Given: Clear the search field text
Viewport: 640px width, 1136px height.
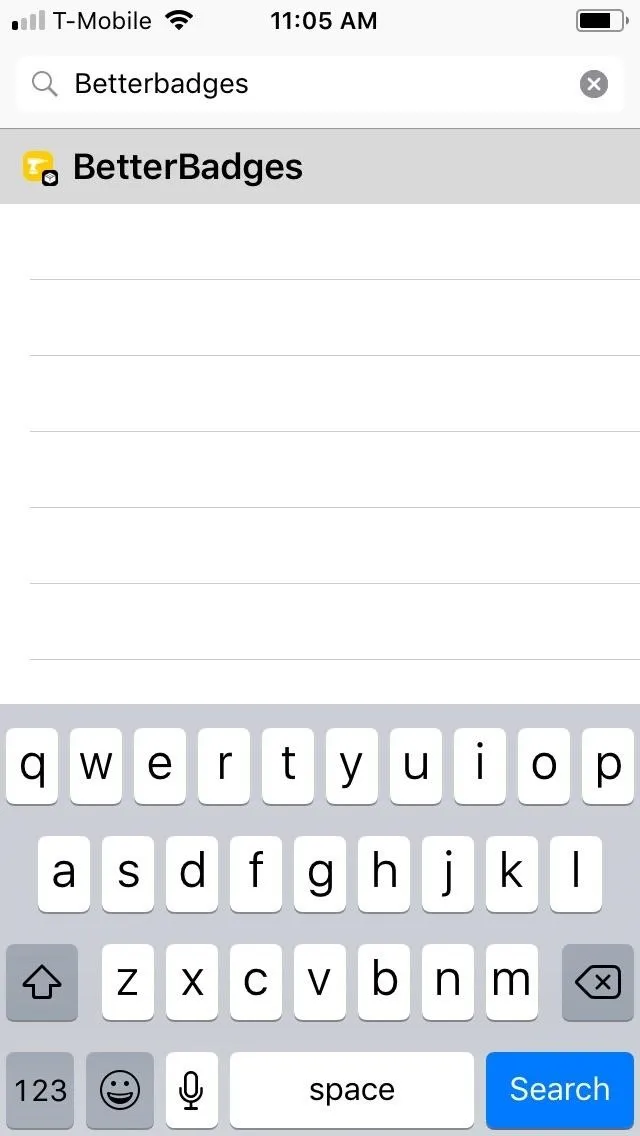Looking at the screenshot, I should pyautogui.click(x=594, y=84).
